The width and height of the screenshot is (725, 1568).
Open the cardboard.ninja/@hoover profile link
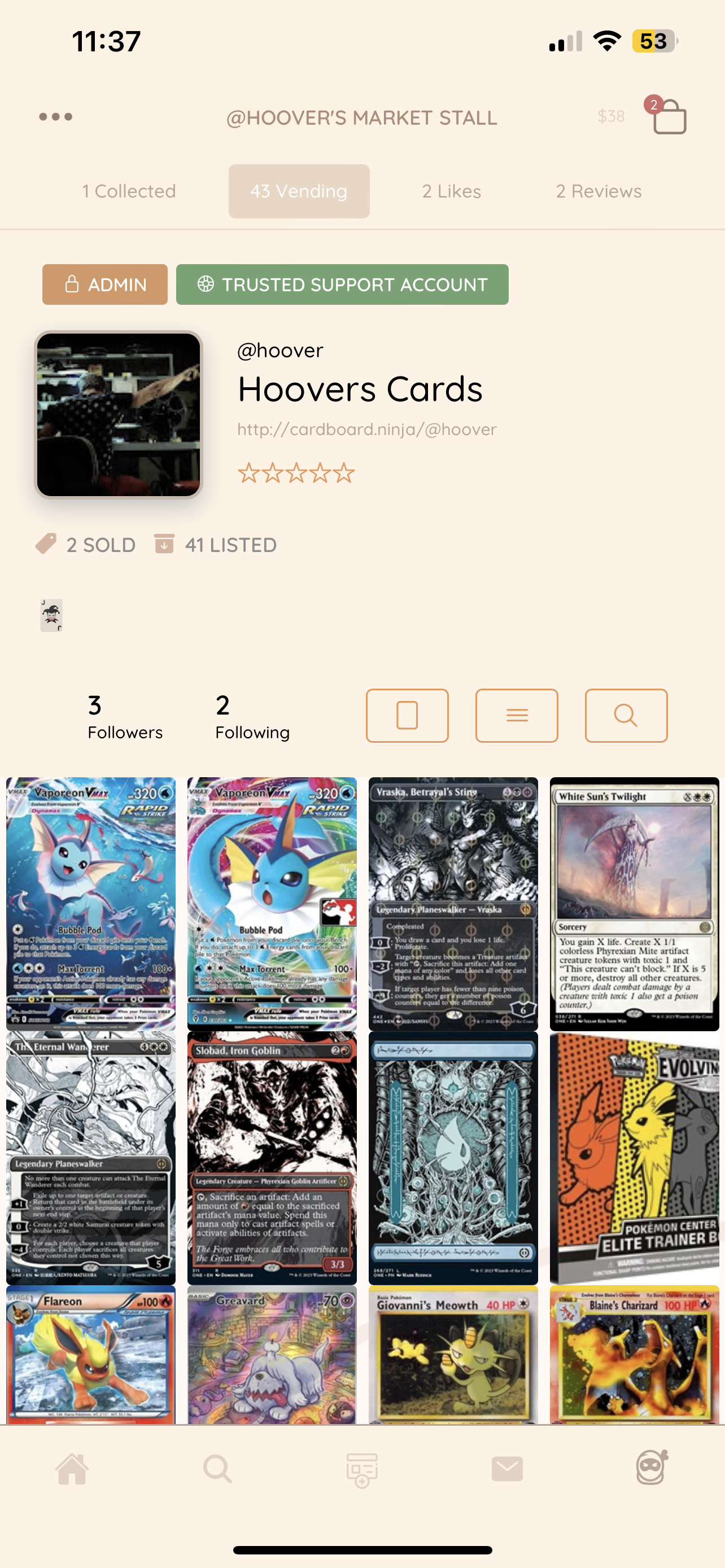click(366, 429)
